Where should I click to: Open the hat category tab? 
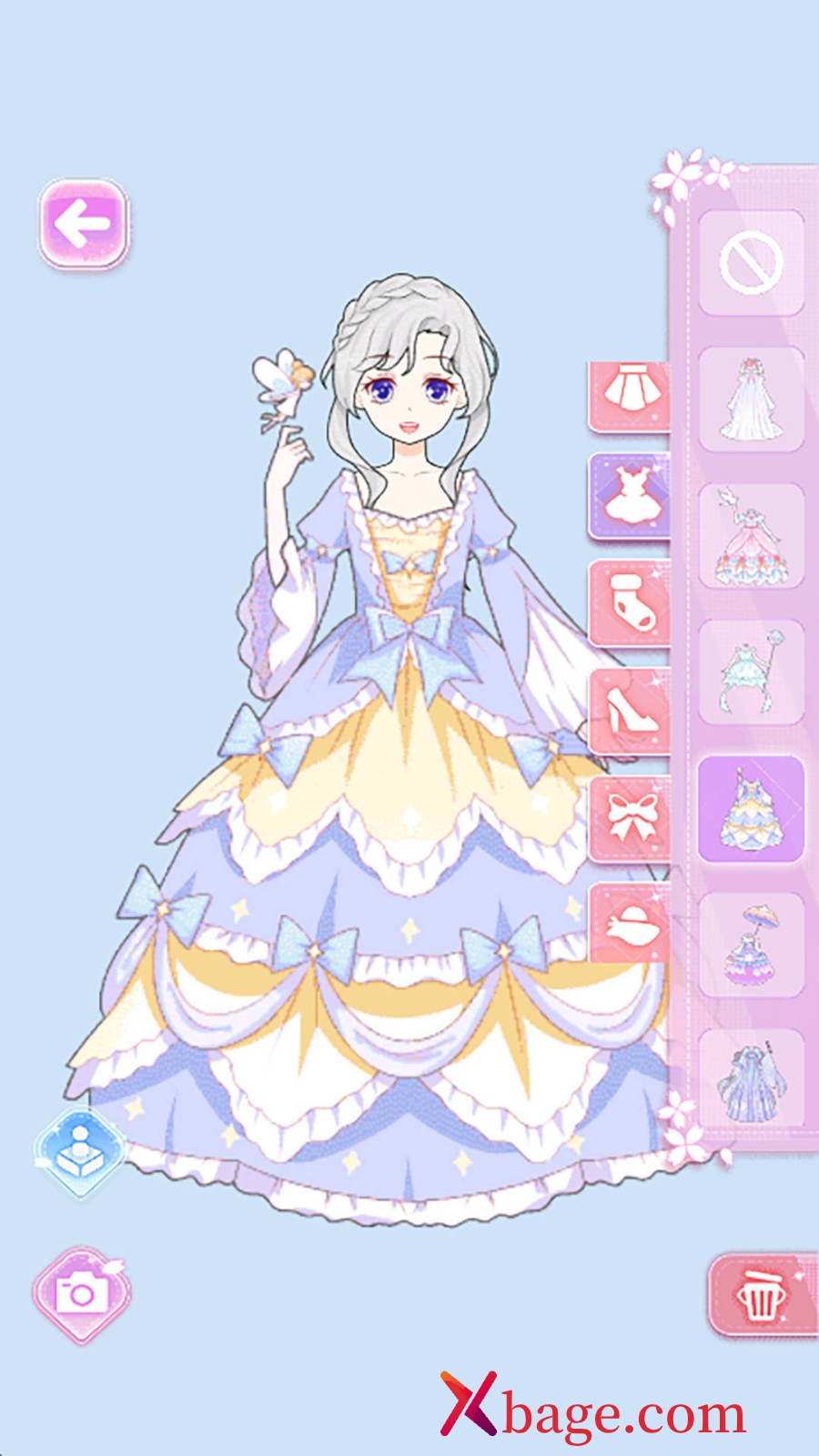(x=628, y=923)
